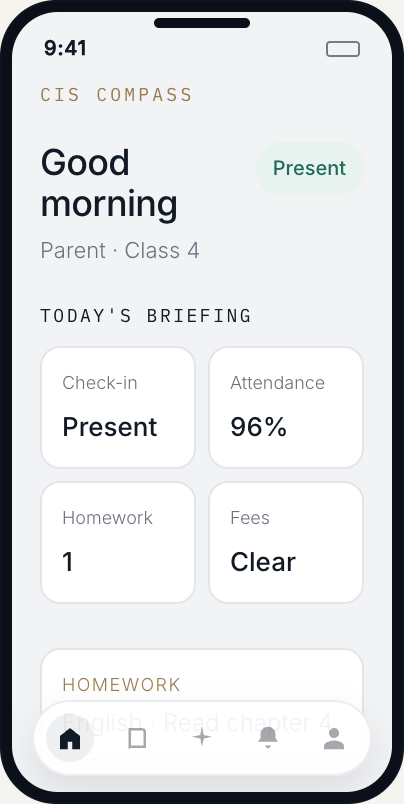Open the notifications bell tab
The height and width of the screenshot is (804, 404).
(268, 738)
